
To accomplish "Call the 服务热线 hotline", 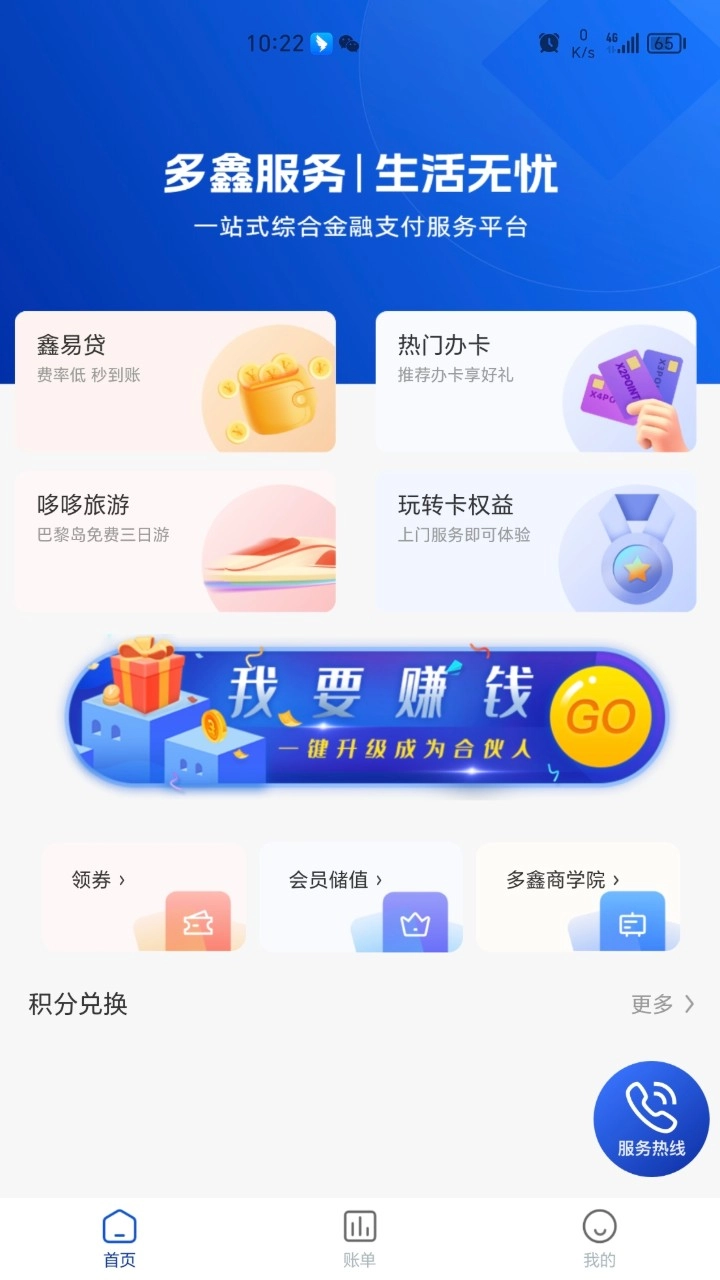I will pos(651,1118).
